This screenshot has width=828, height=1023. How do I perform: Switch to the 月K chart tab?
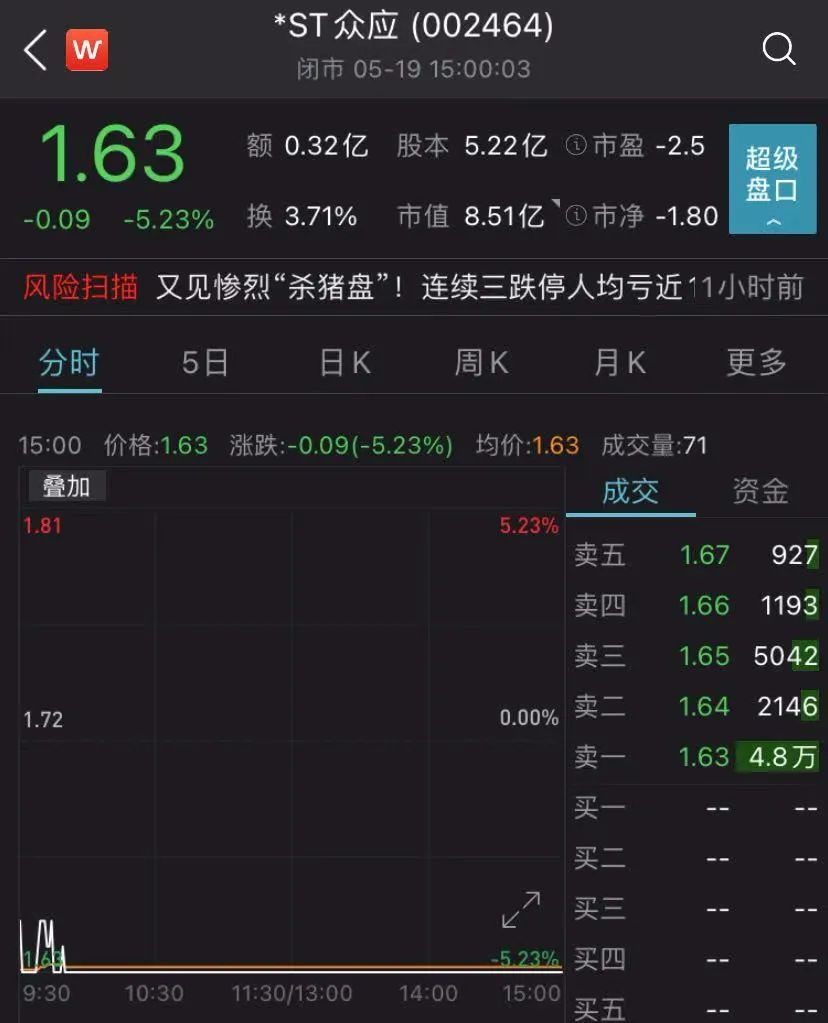(x=619, y=362)
